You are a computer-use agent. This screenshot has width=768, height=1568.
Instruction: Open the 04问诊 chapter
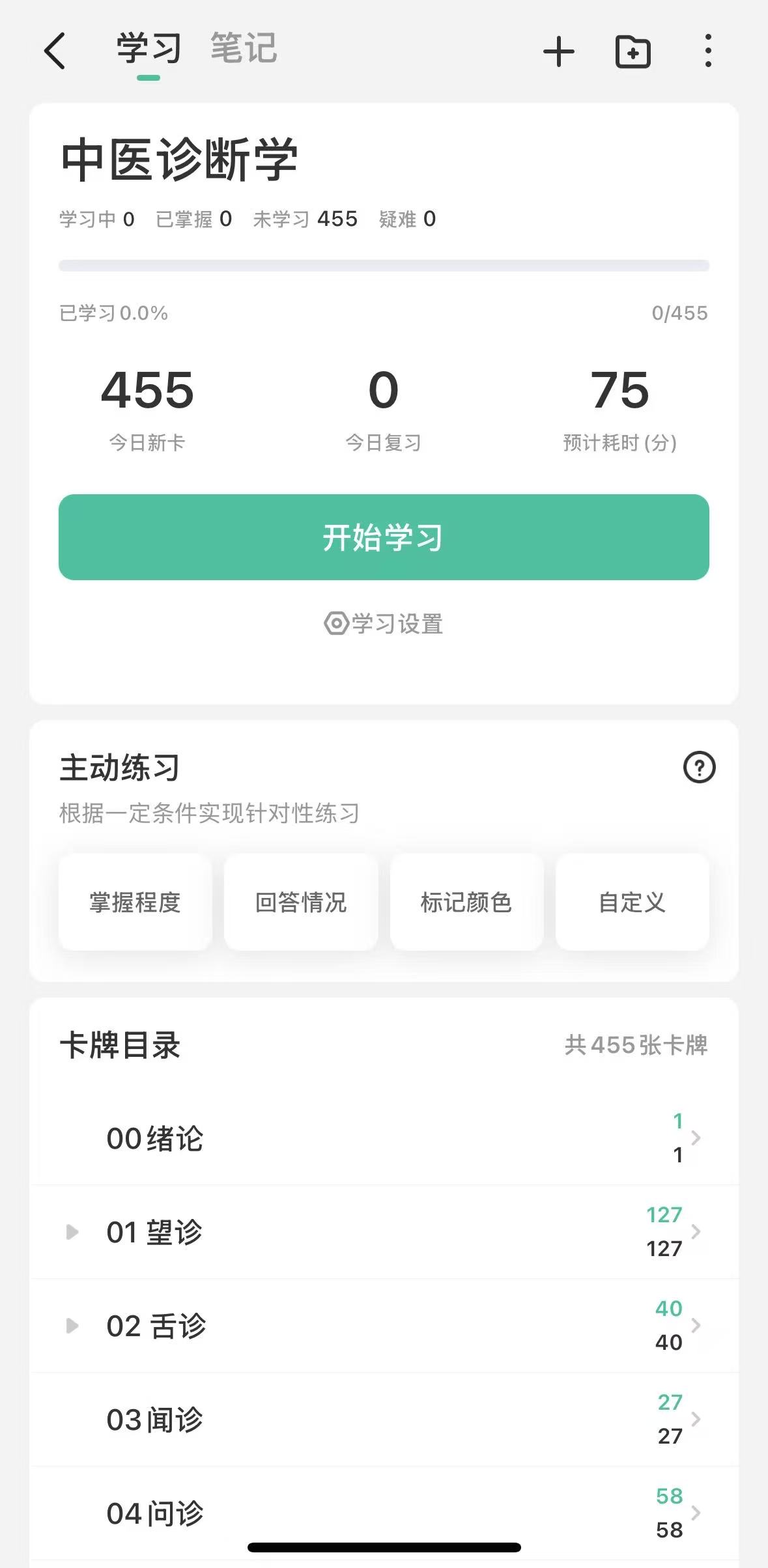[384, 1513]
